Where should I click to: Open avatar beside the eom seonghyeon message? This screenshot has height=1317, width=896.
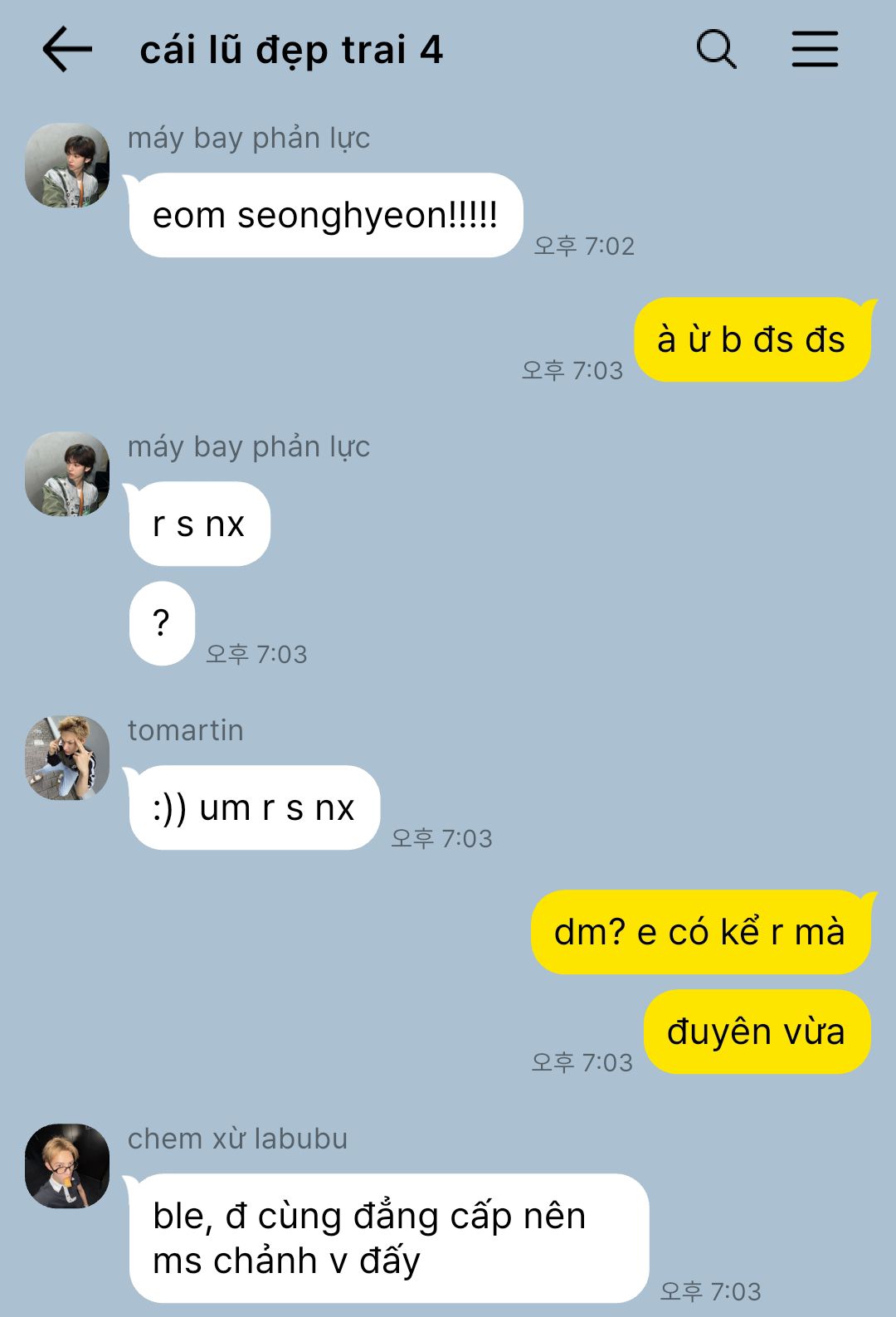click(x=67, y=165)
